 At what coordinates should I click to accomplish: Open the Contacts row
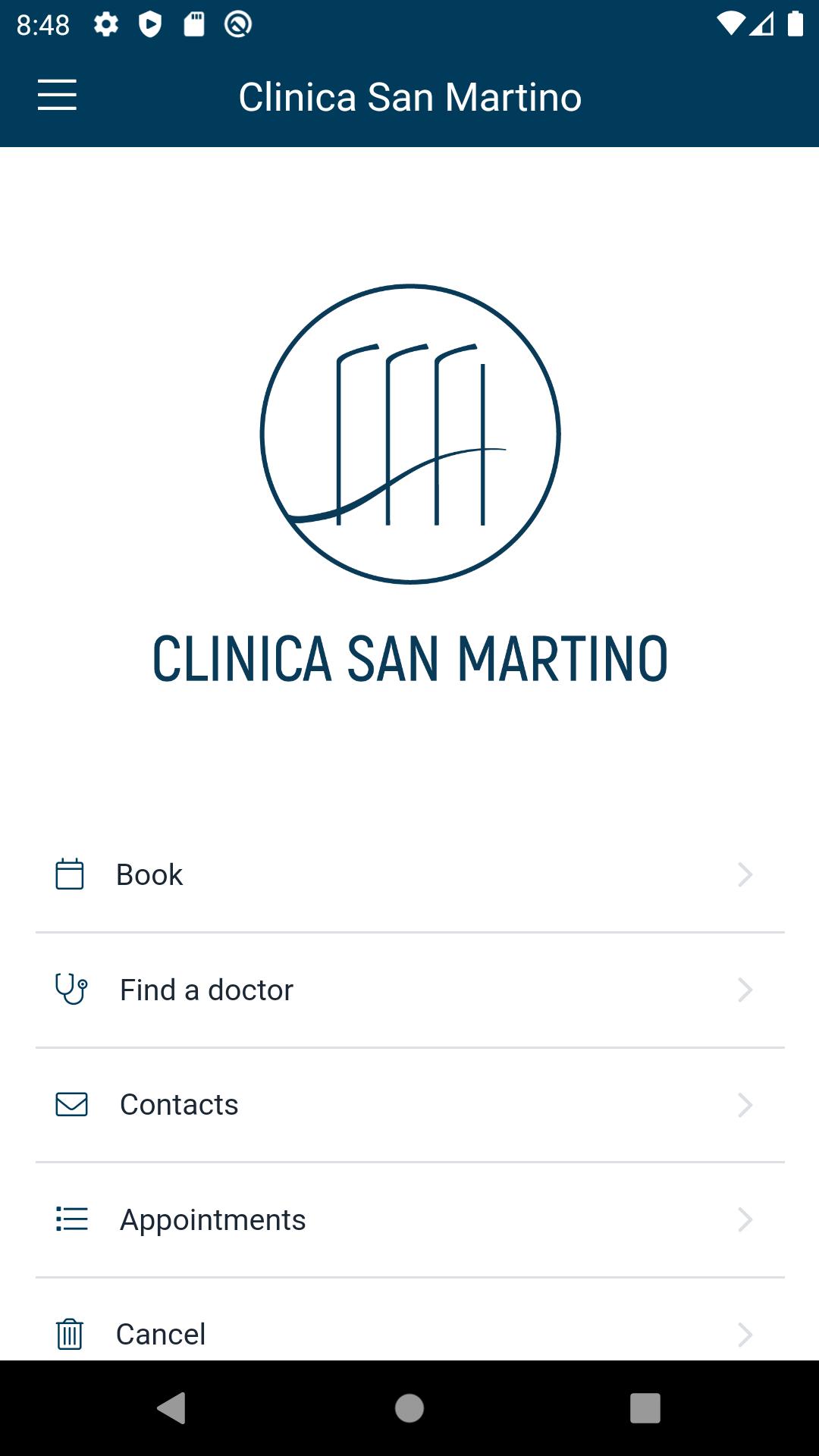409,1105
